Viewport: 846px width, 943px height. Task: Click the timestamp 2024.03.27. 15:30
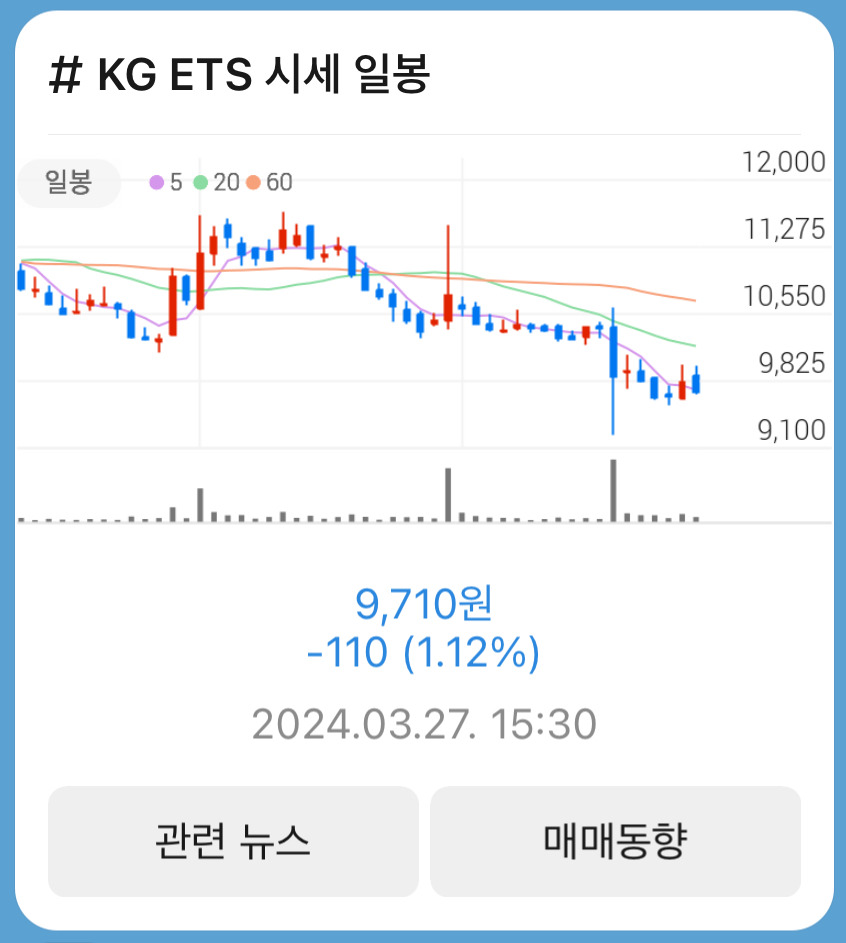coord(422,720)
